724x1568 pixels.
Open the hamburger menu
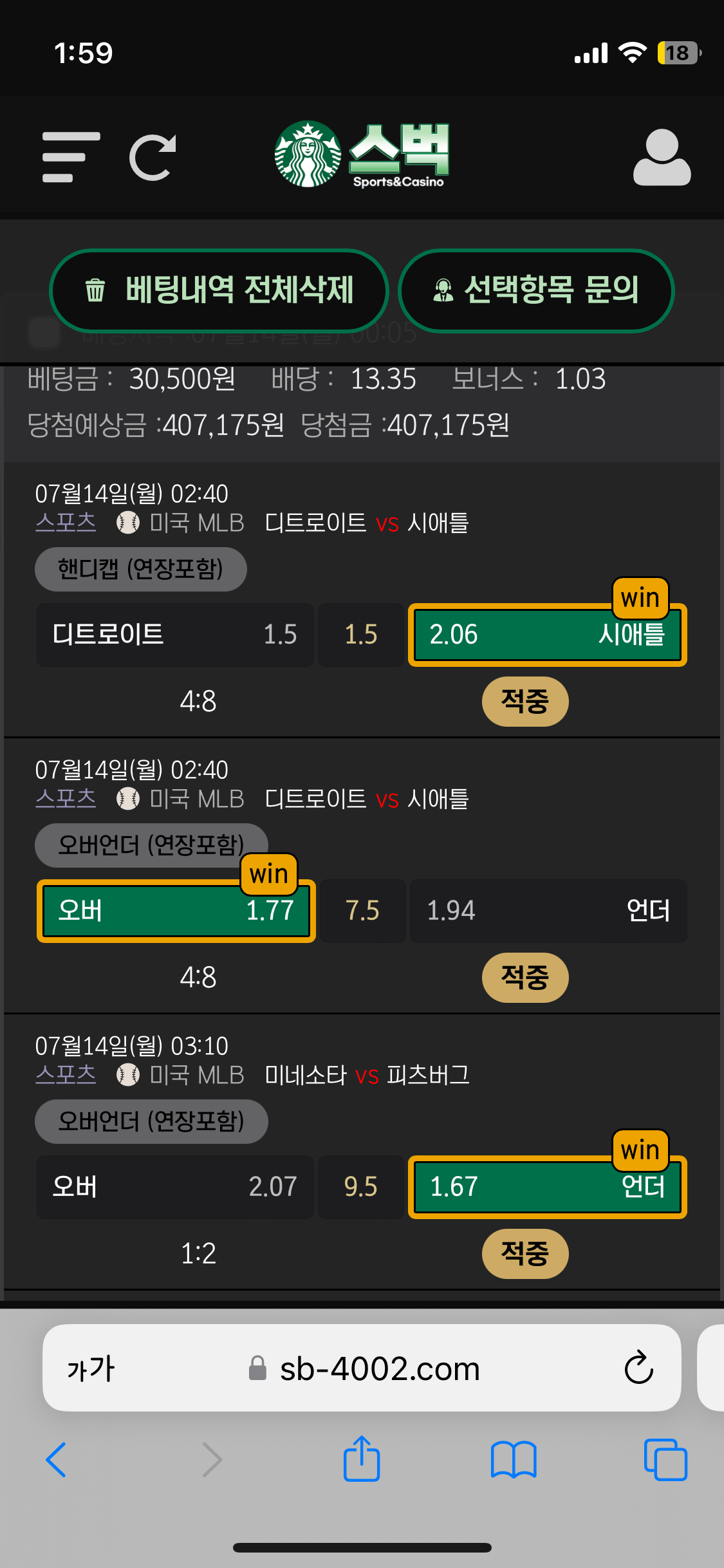click(x=71, y=157)
